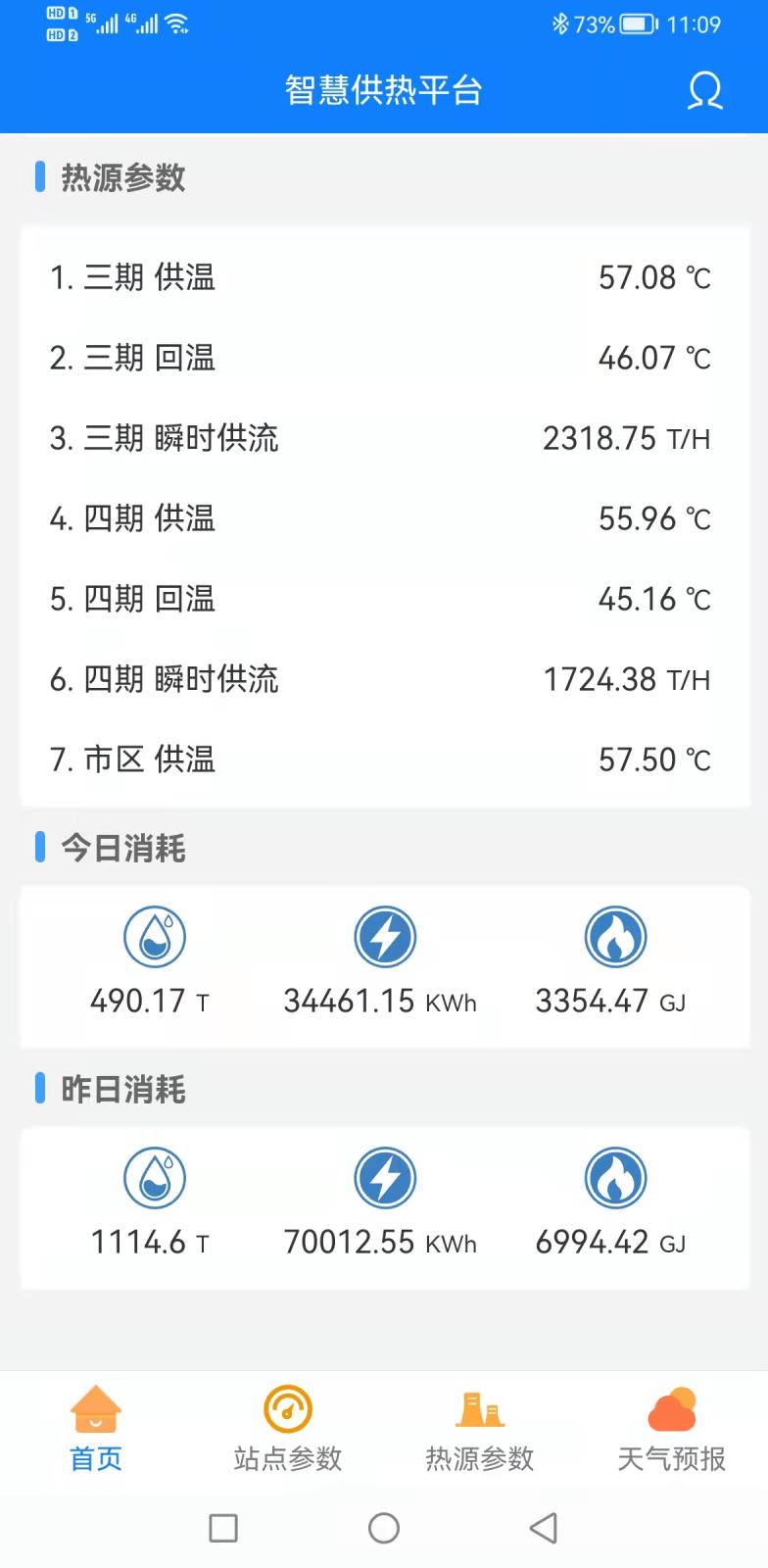This screenshot has height=1568, width=768.
Task: Tap the 市区 供温 parameter row
Action: pyautogui.click(x=384, y=759)
